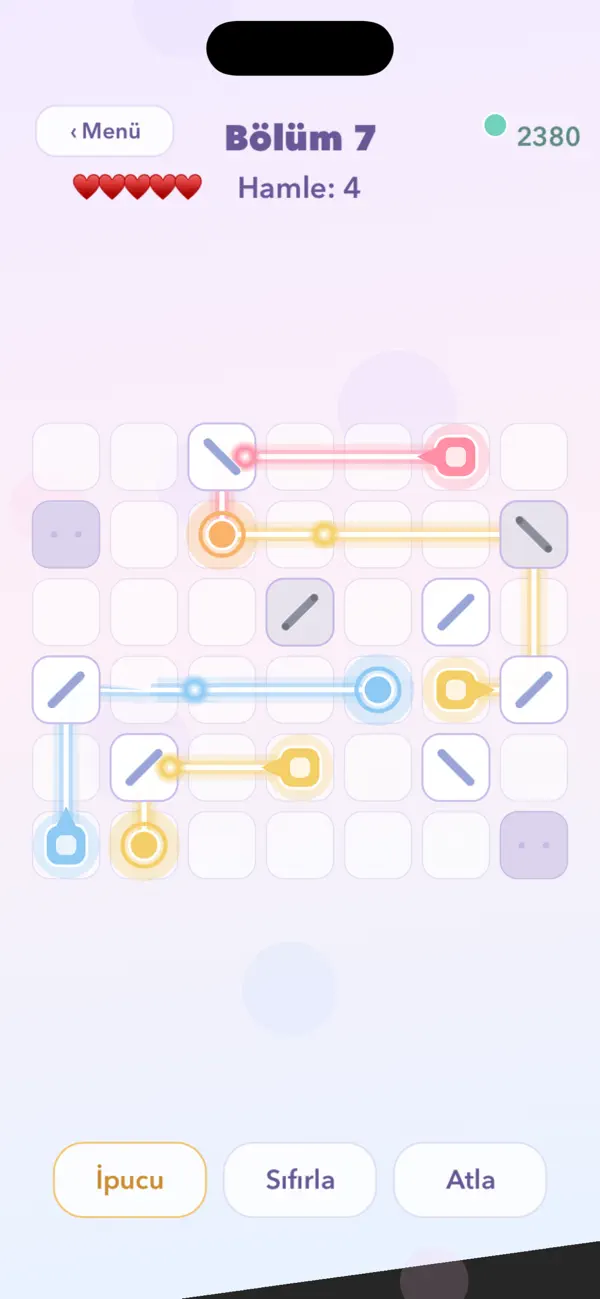Viewport: 600px width, 1299px height.
Task: Skip this level with Atla
Action: pos(470,1180)
